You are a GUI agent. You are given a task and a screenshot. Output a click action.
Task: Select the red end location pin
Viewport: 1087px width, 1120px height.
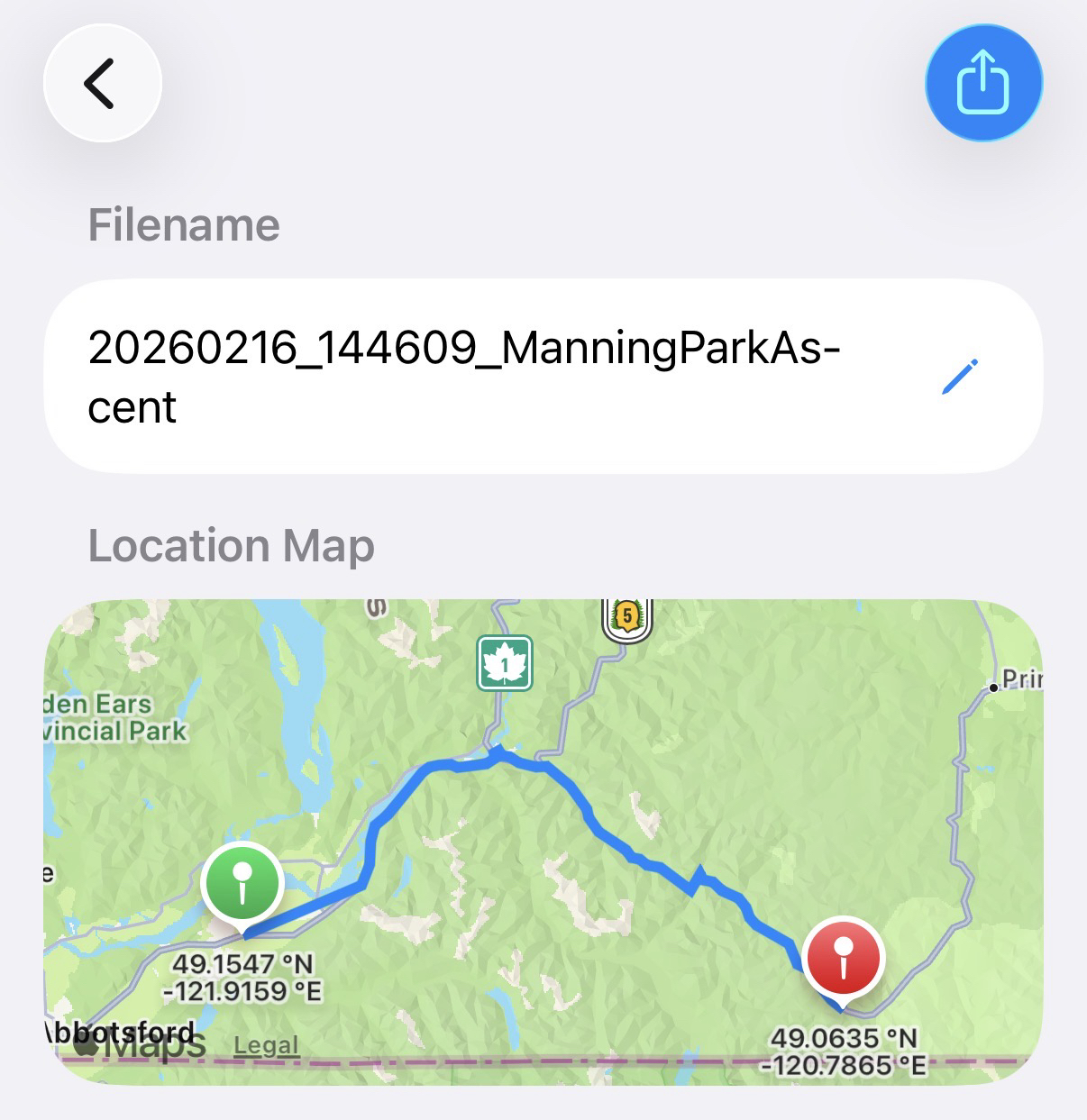844,958
